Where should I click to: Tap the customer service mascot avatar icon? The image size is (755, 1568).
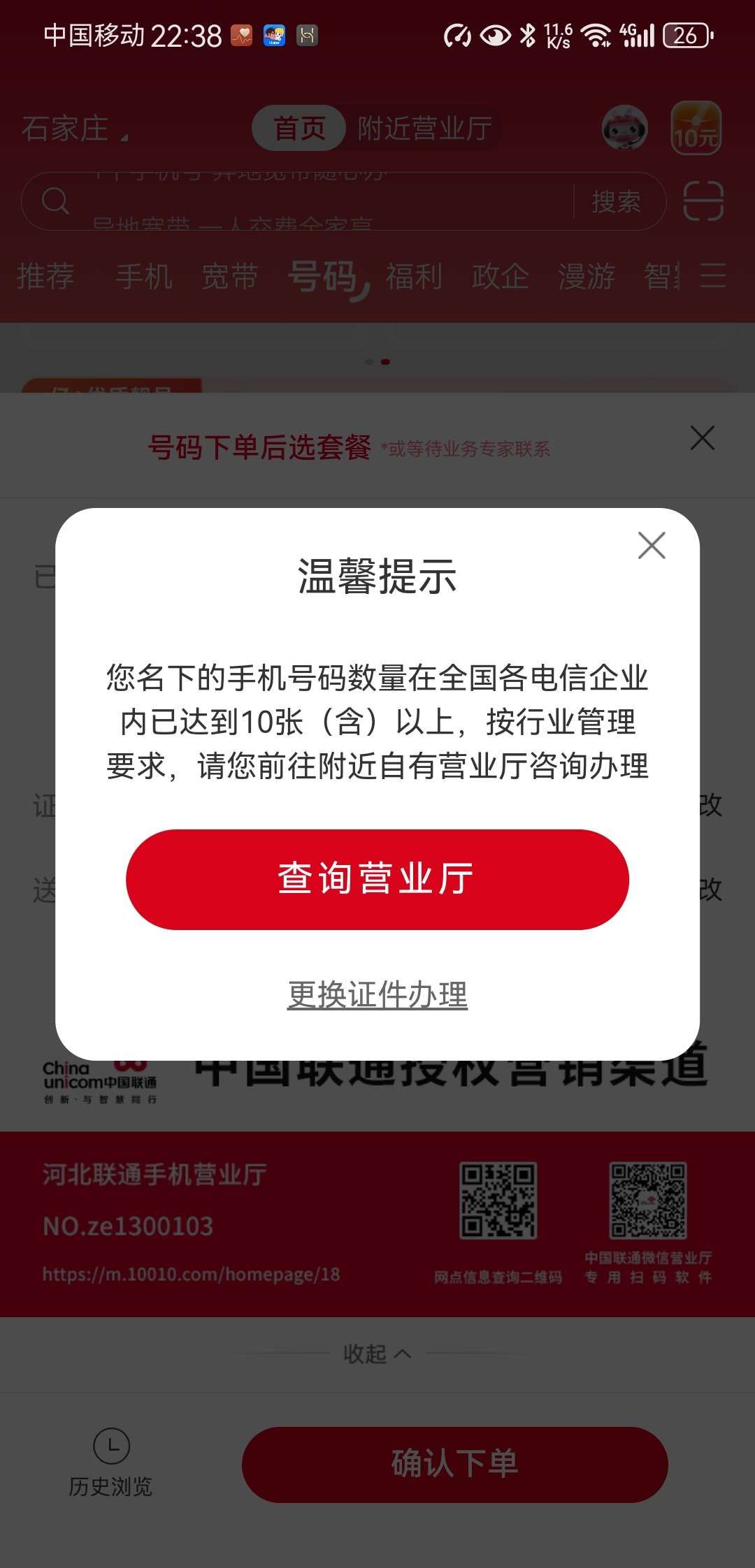point(626,128)
